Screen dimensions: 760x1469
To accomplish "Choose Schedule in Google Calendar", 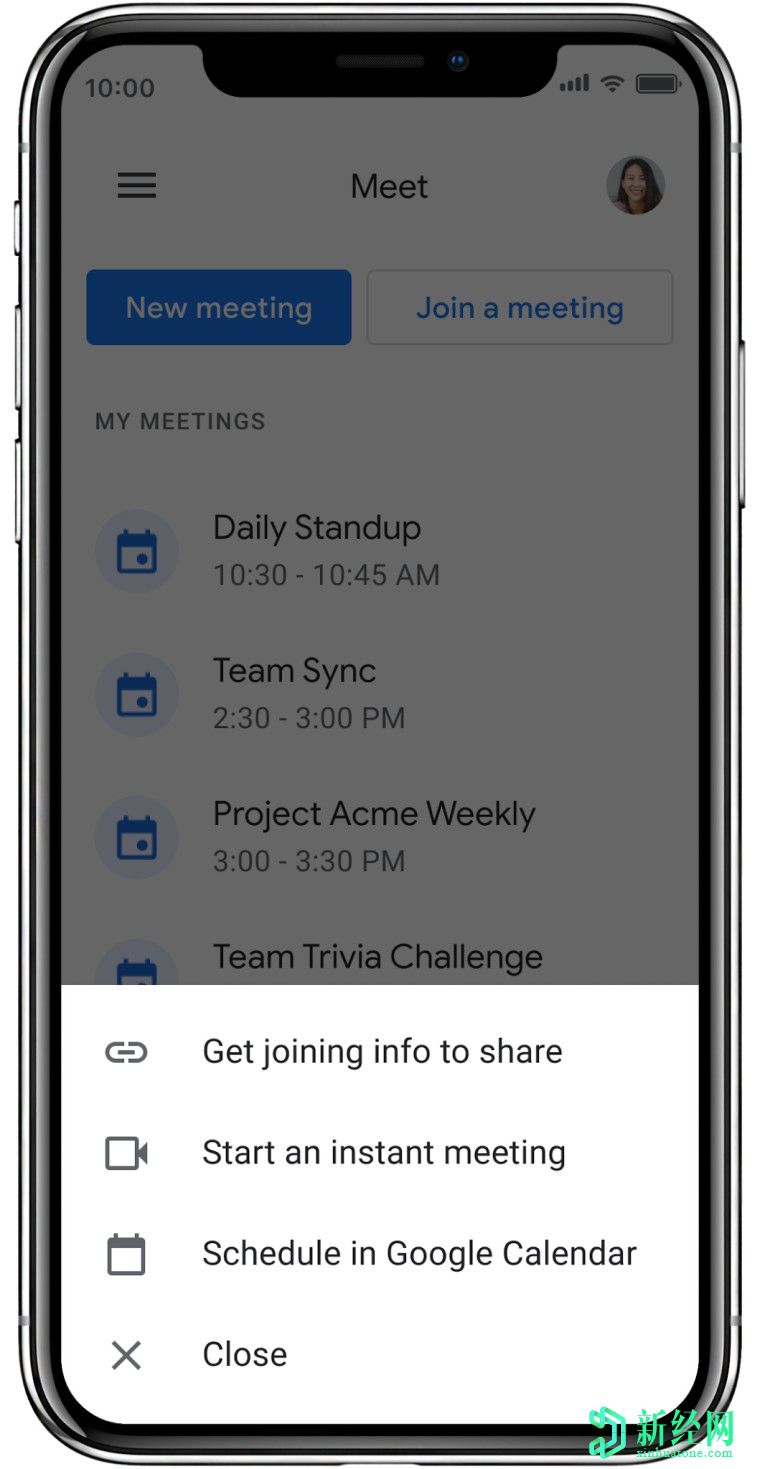I will pos(420,1253).
